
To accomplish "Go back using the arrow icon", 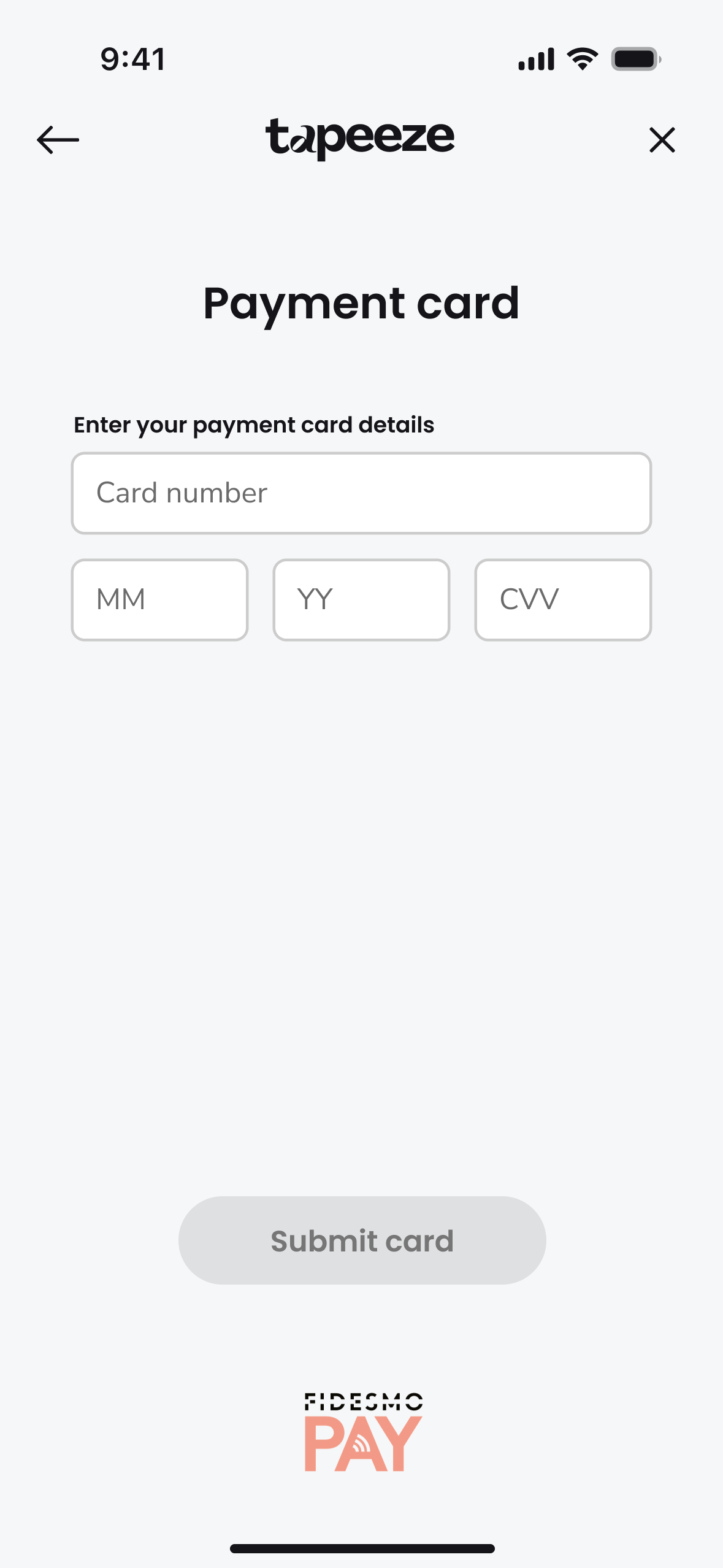I will point(58,140).
